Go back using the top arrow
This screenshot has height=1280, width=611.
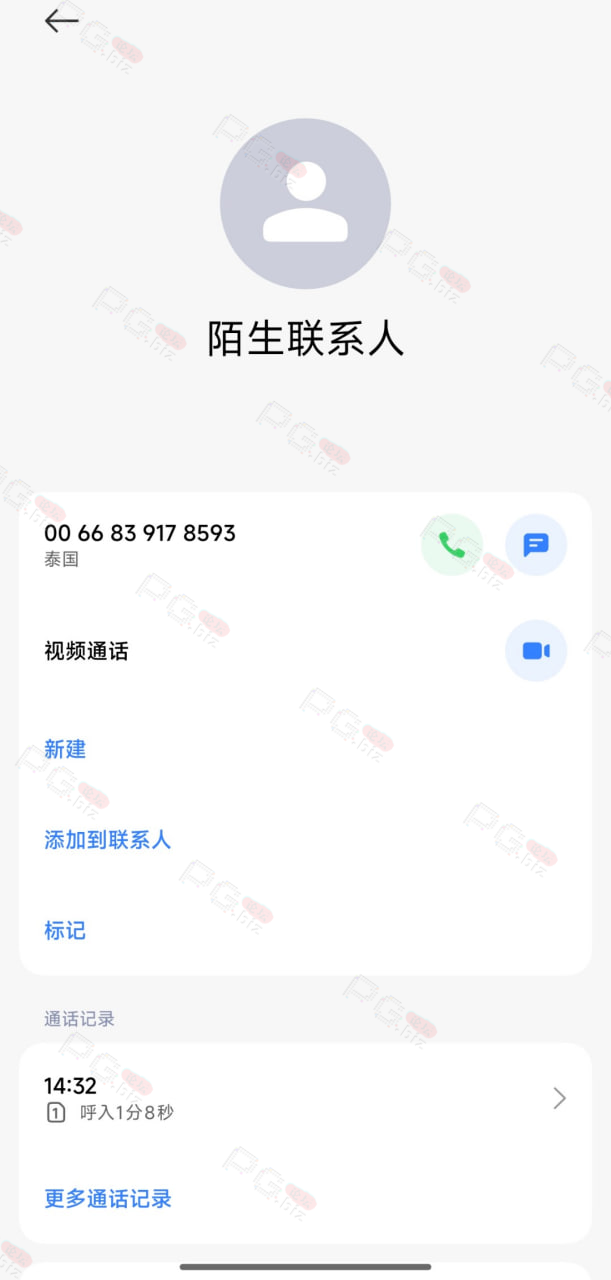pos(61,21)
